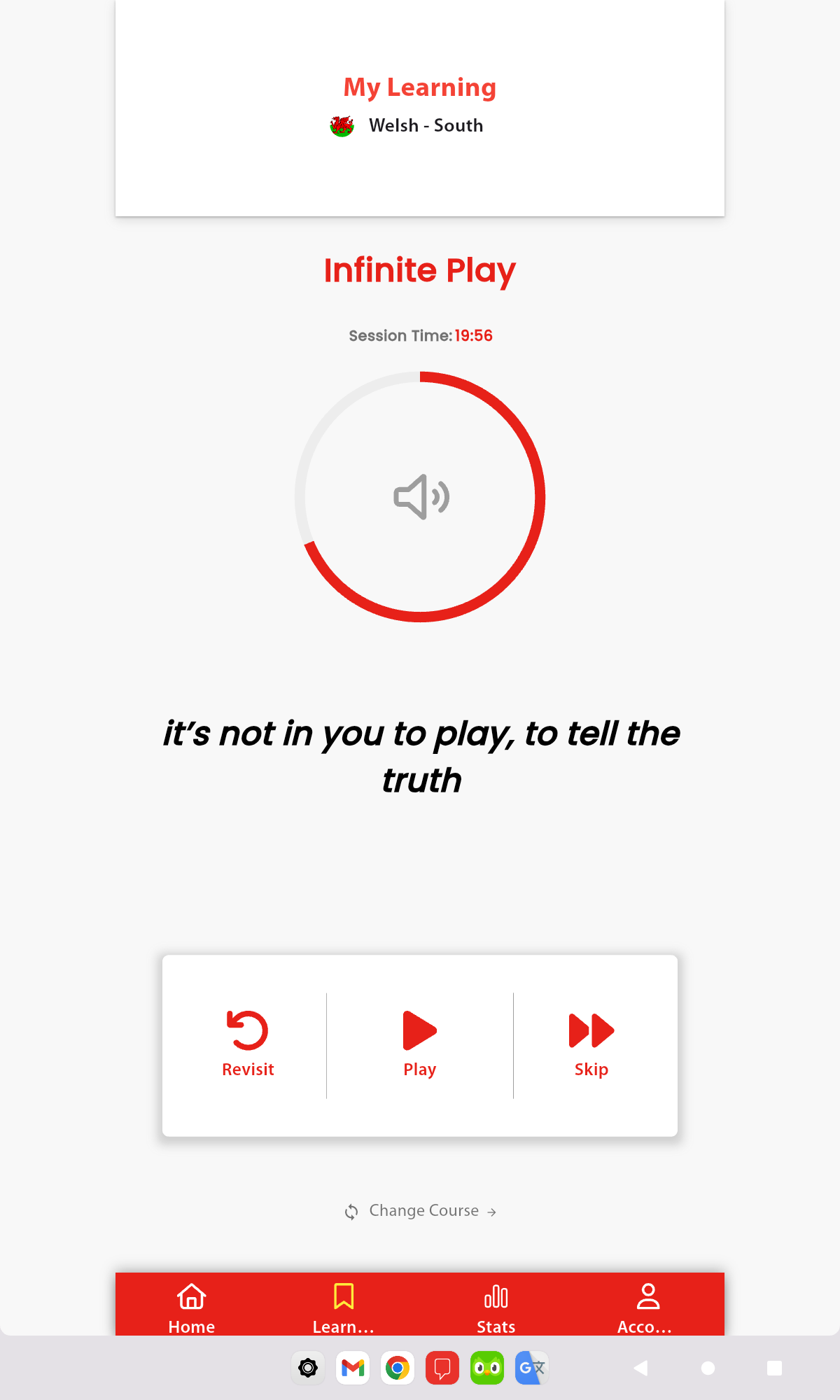Open the Stats tab
The height and width of the screenshot is (1400, 840).
pos(496,1306)
